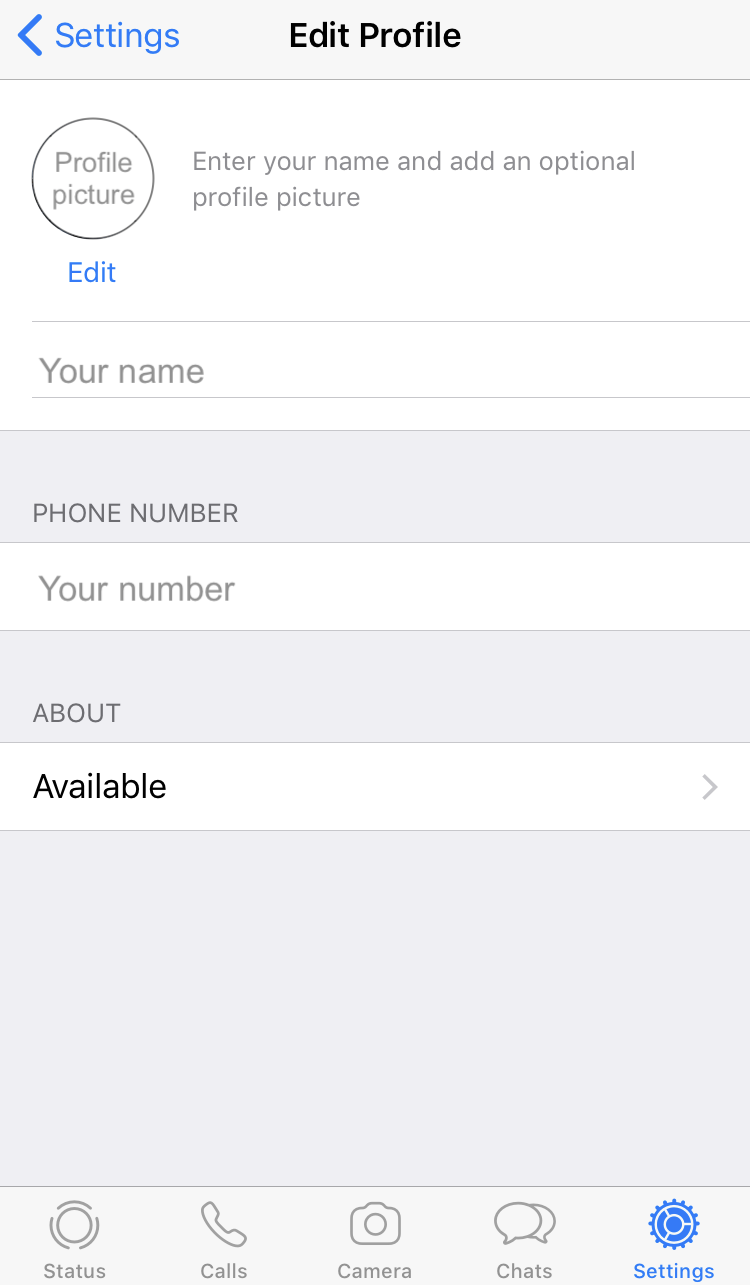Screen dimensions: 750x1285
Task: Open the Camera tab
Action: pyautogui.click(x=375, y=1238)
